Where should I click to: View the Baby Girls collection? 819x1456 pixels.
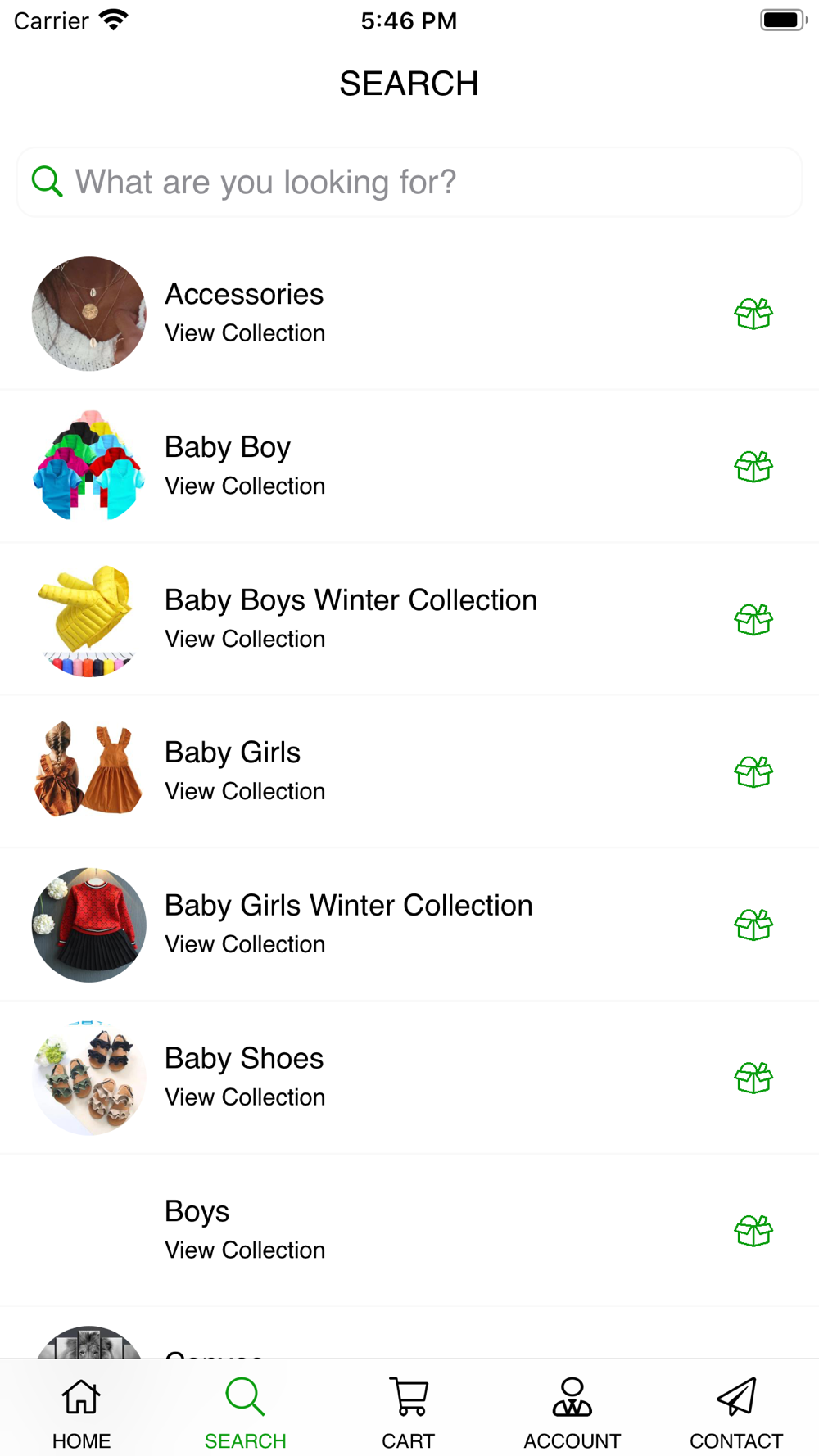click(409, 771)
